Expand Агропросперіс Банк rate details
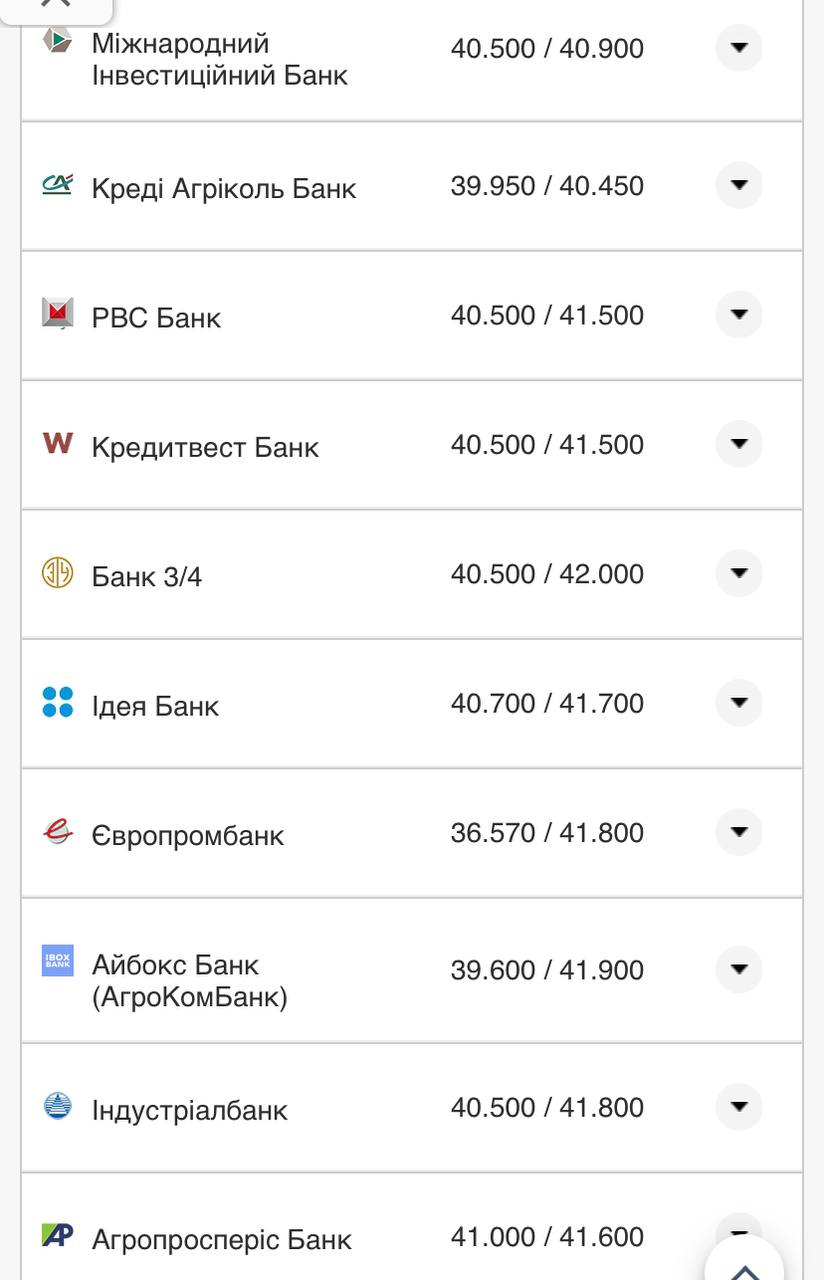824x1280 pixels. 739,1226
